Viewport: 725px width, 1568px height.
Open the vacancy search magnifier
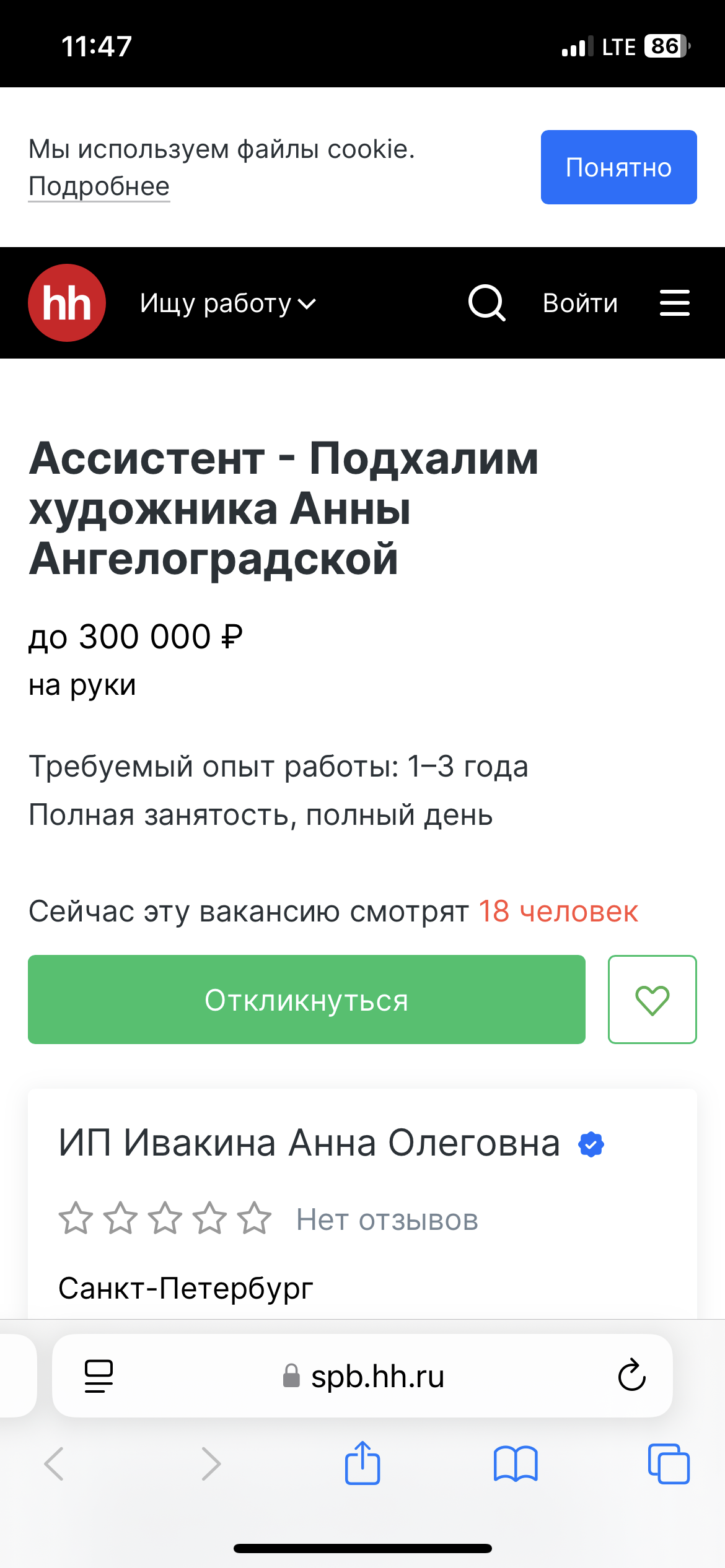point(486,303)
